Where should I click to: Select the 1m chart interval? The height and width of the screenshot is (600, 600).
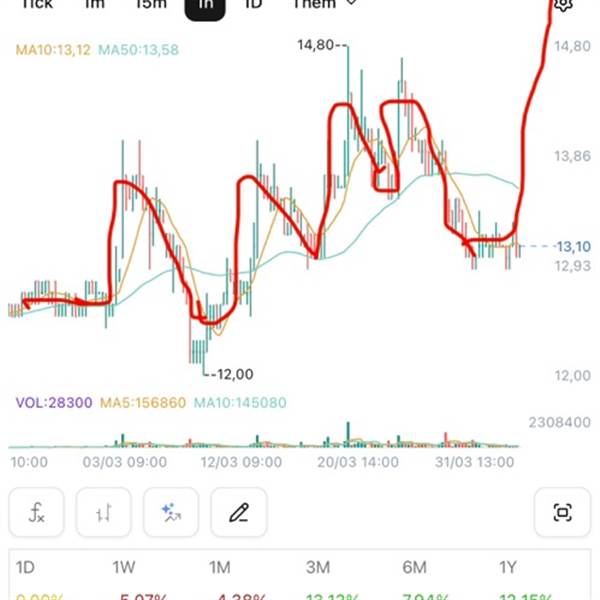(x=94, y=4)
